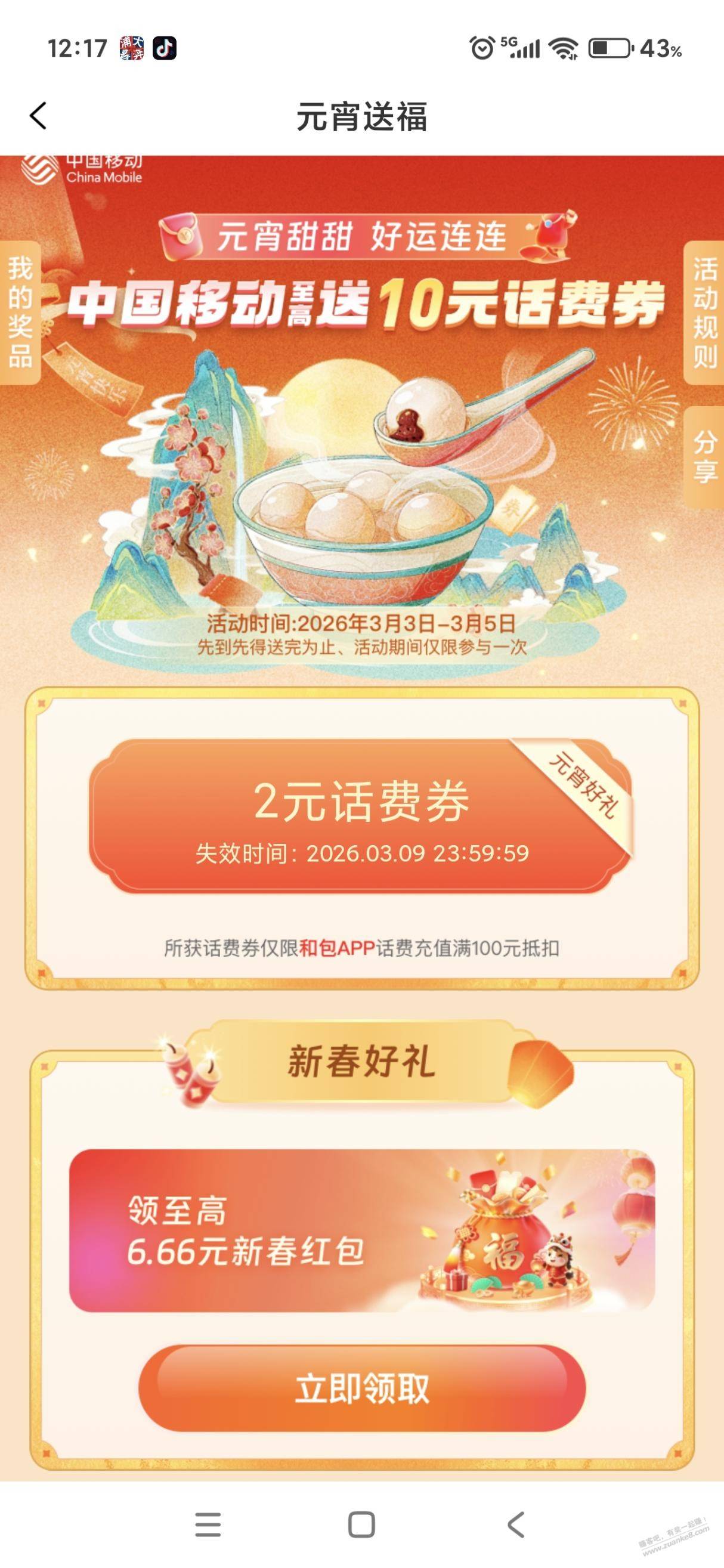724x1568 pixels.
Task: Go back using the header arrow
Action: (38, 116)
